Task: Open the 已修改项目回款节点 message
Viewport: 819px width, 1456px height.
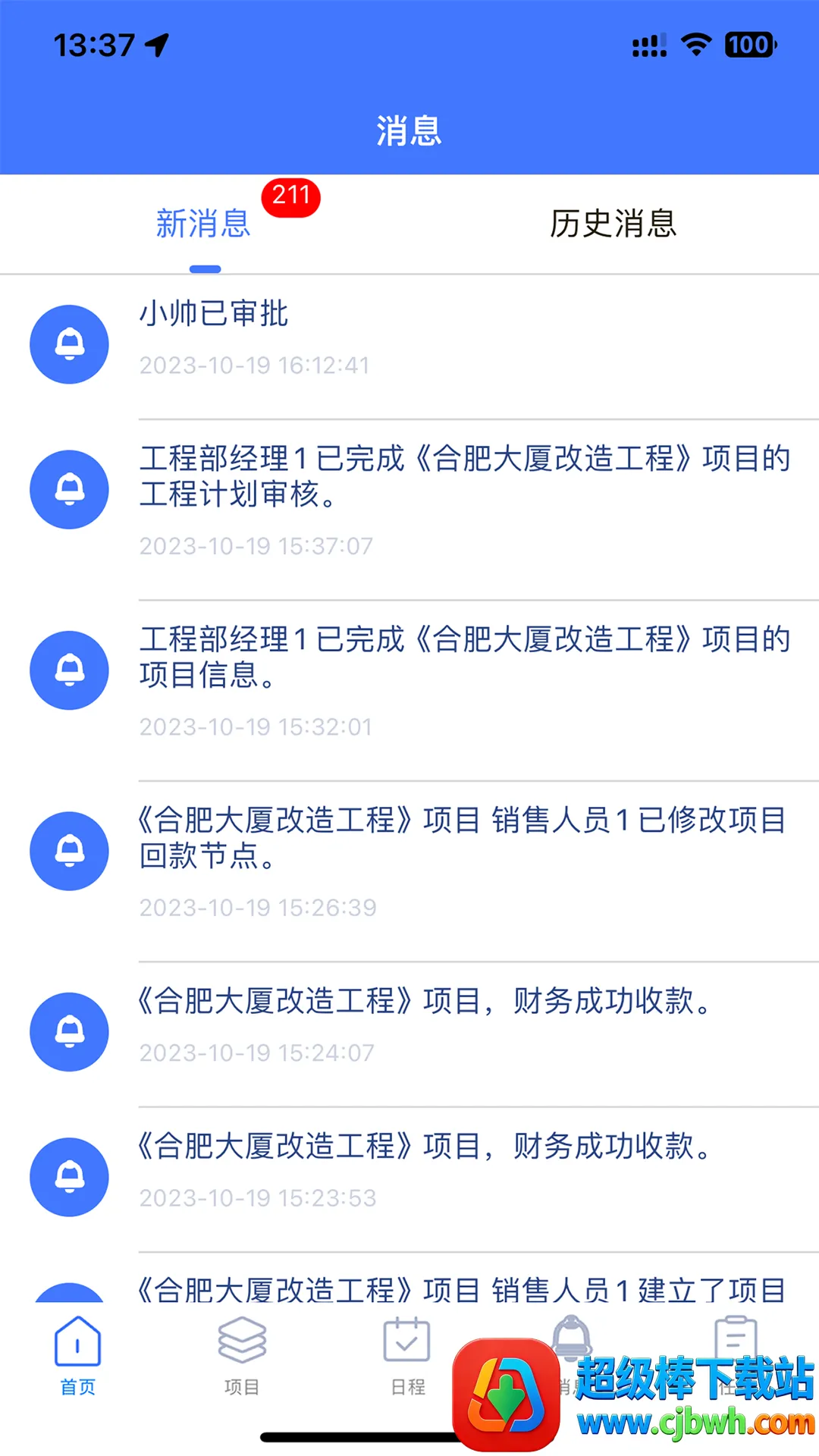Action: (464, 855)
